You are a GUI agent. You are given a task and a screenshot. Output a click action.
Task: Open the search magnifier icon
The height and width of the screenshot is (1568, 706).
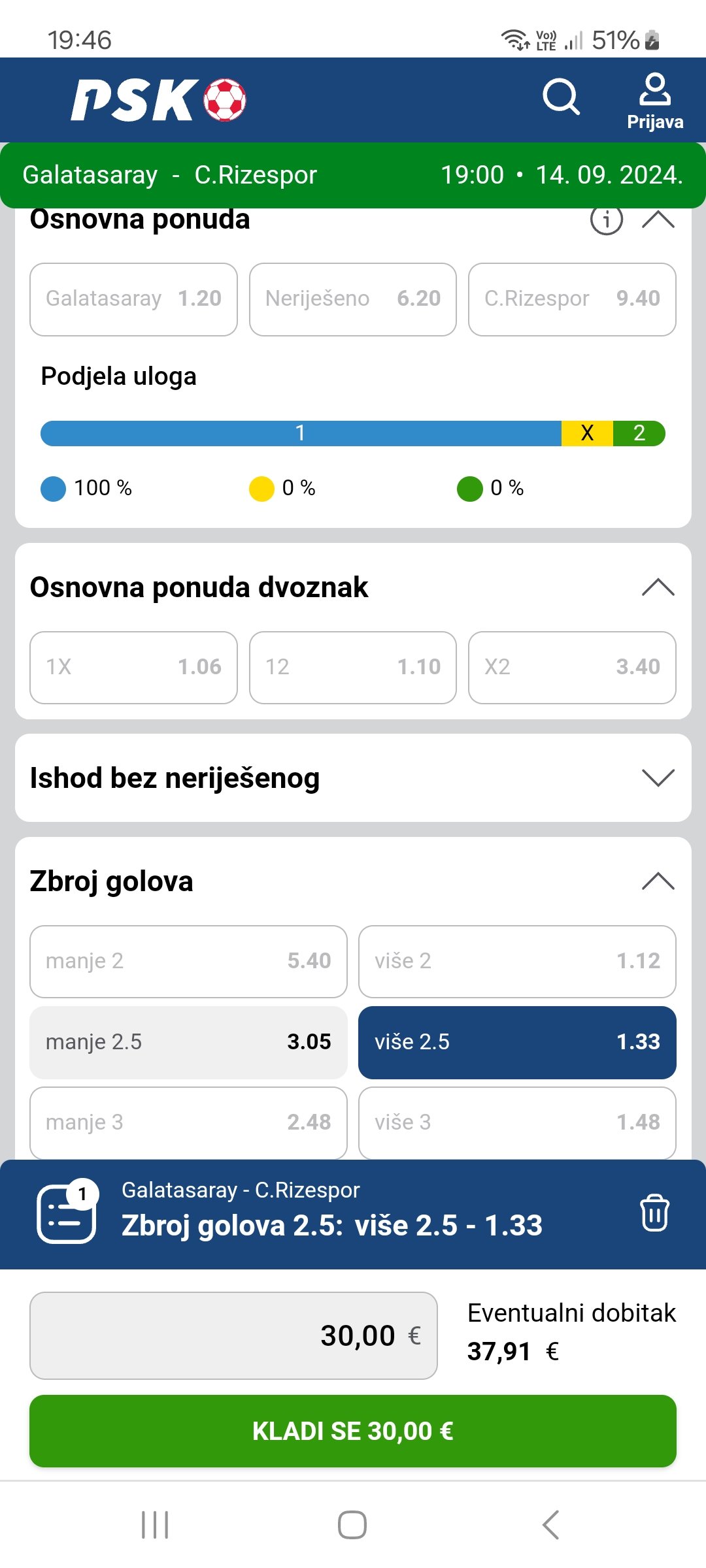[561, 97]
